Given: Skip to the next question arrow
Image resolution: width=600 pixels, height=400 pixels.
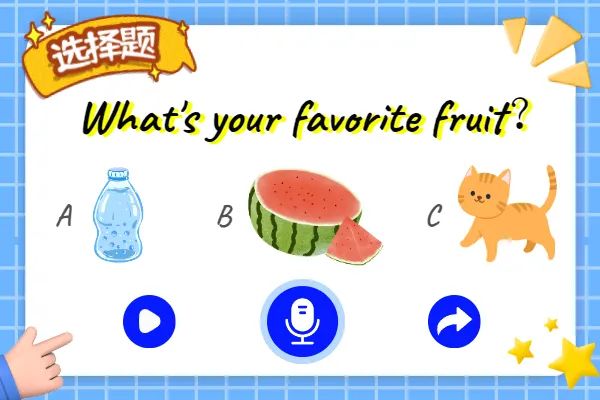Looking at the screenshot, I should click(454, 322).
